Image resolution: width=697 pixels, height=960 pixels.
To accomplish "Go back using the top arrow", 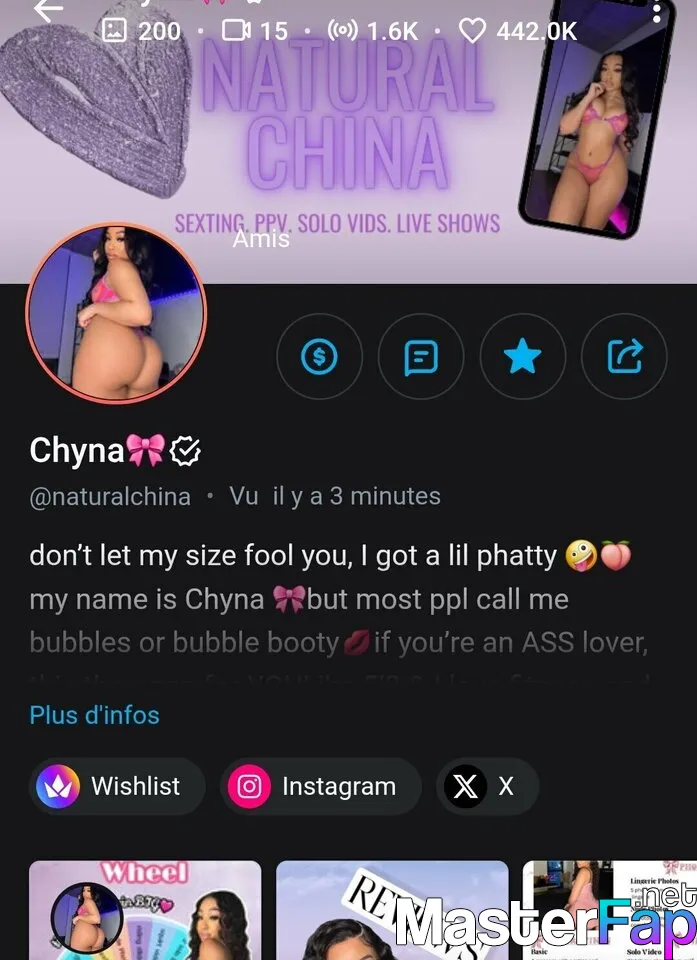I will (x=47, y=11).
